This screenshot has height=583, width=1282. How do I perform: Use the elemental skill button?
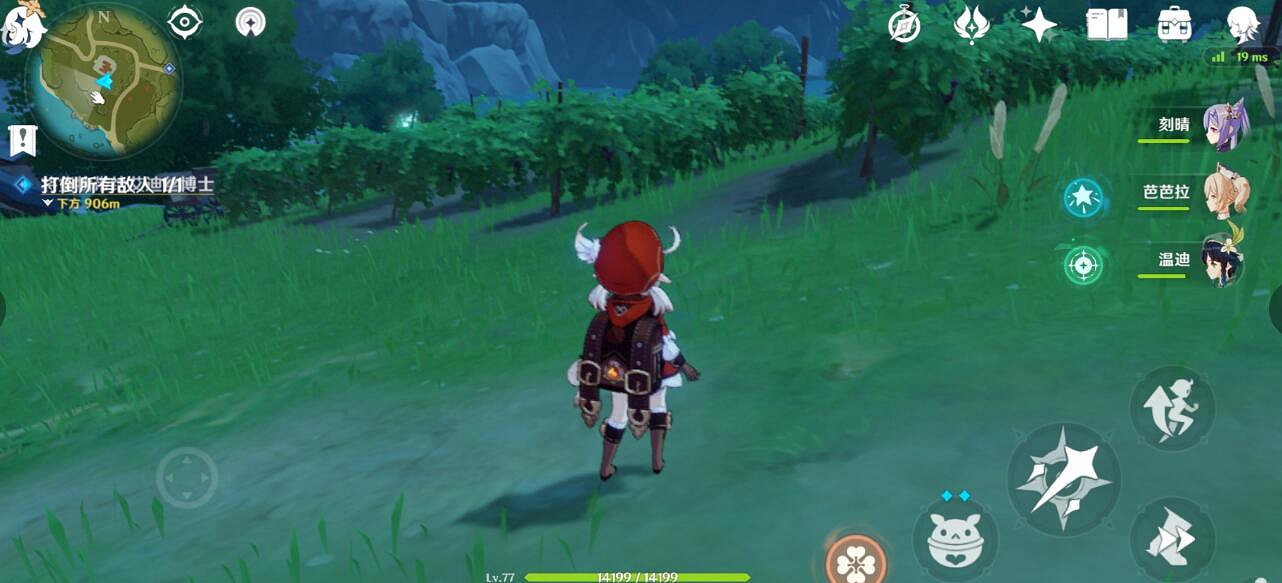(954, 540)
